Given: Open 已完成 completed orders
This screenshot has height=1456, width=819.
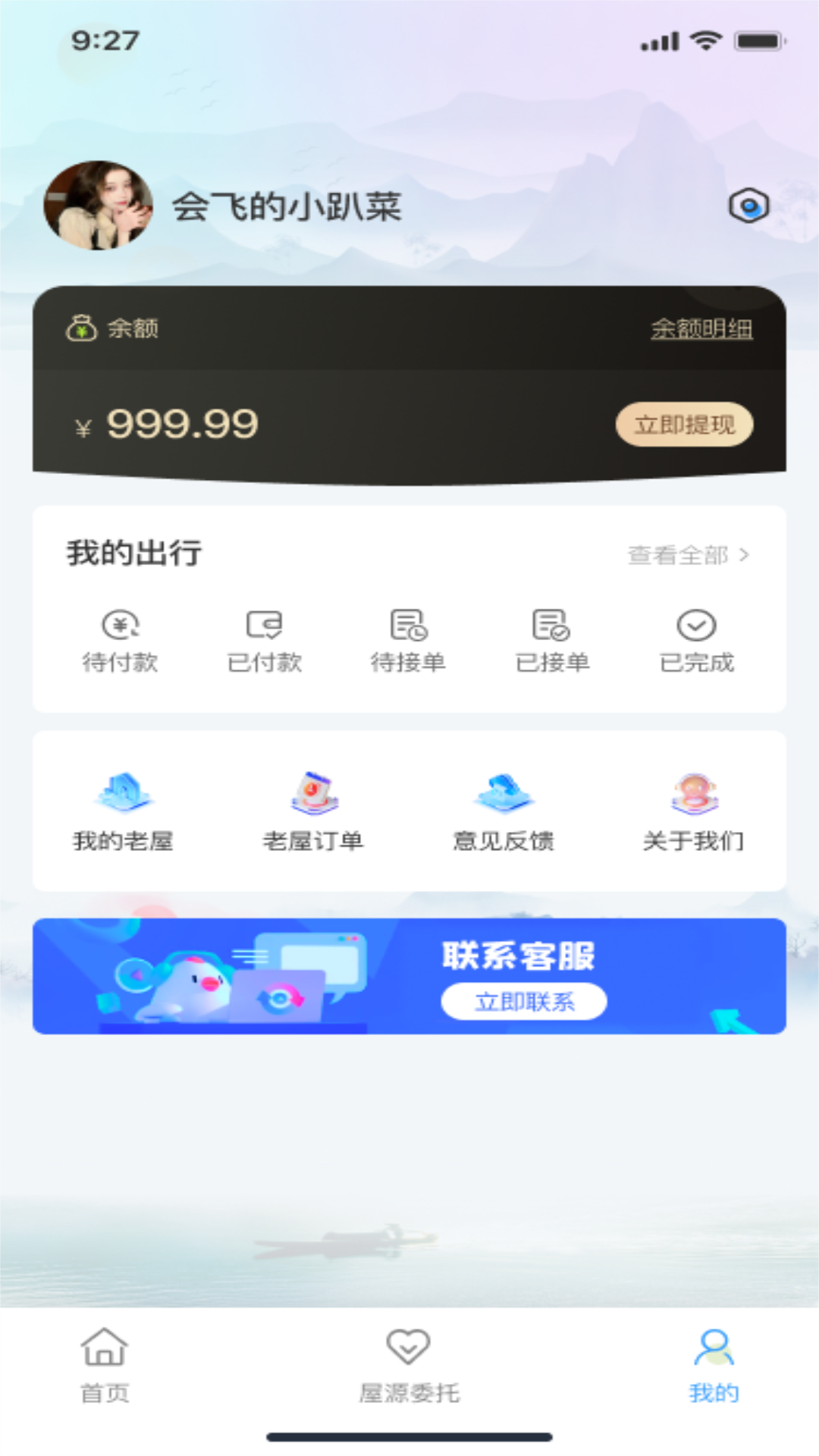Looking at the screenshot, I should coord(696,642).
